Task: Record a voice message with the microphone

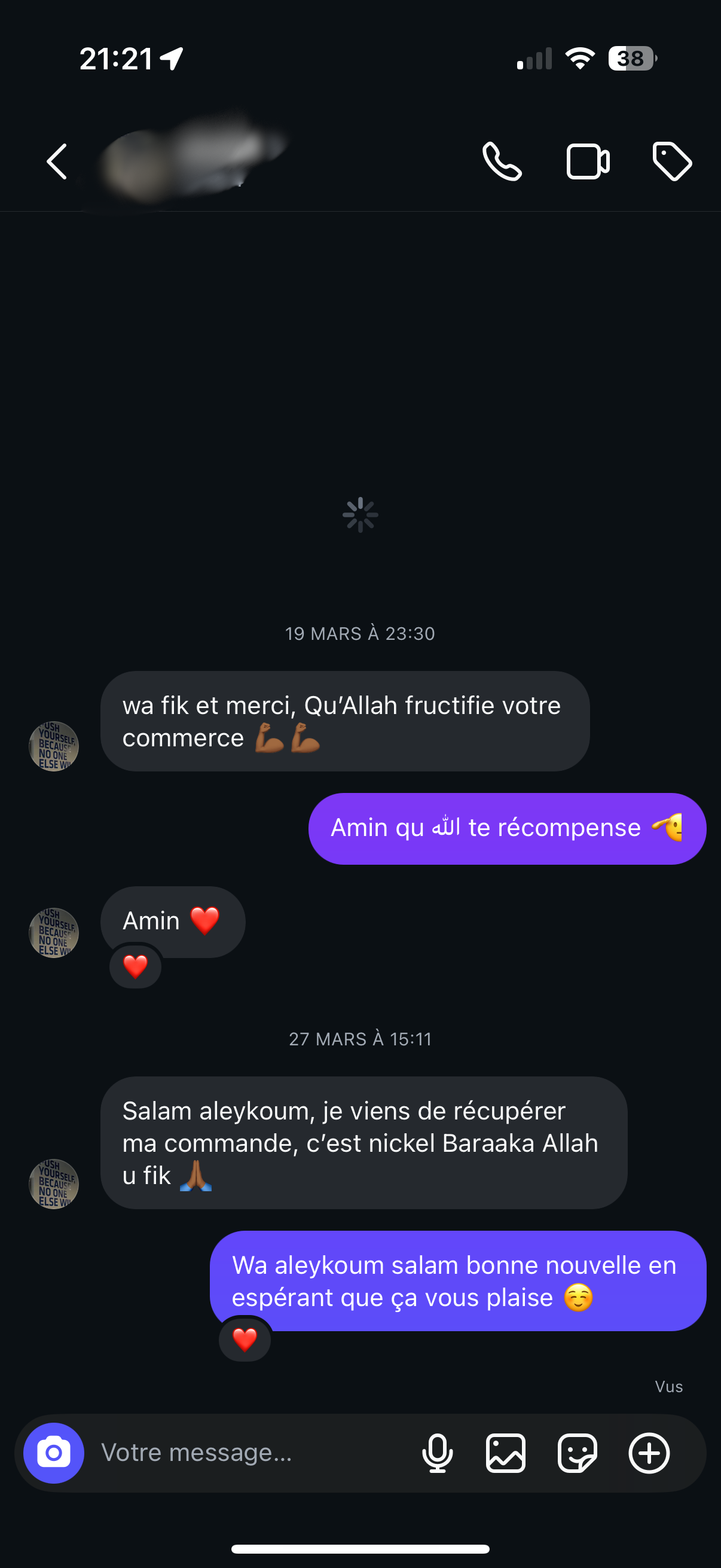Action: 438,1453
